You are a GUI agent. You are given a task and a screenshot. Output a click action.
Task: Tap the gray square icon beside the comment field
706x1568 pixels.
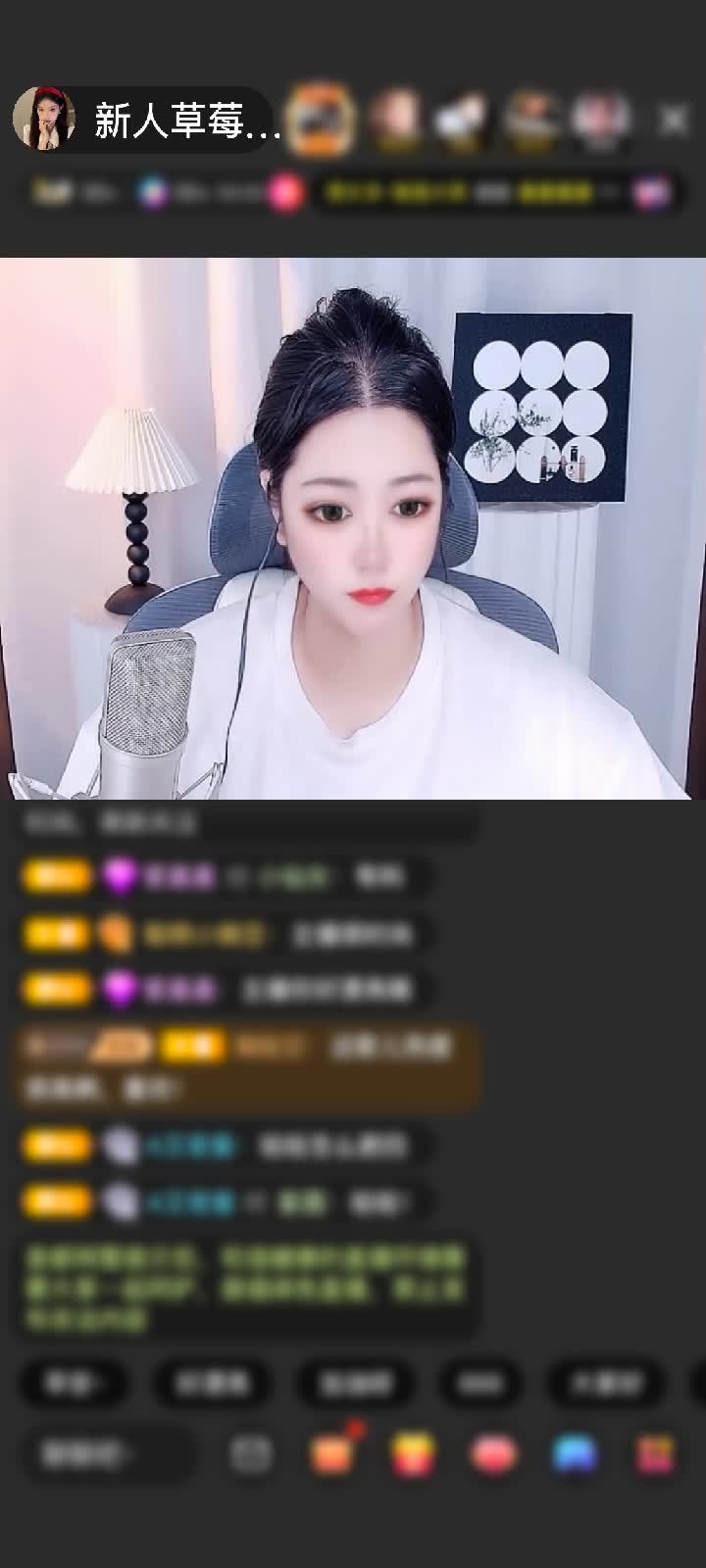[x=251, y=1454]
